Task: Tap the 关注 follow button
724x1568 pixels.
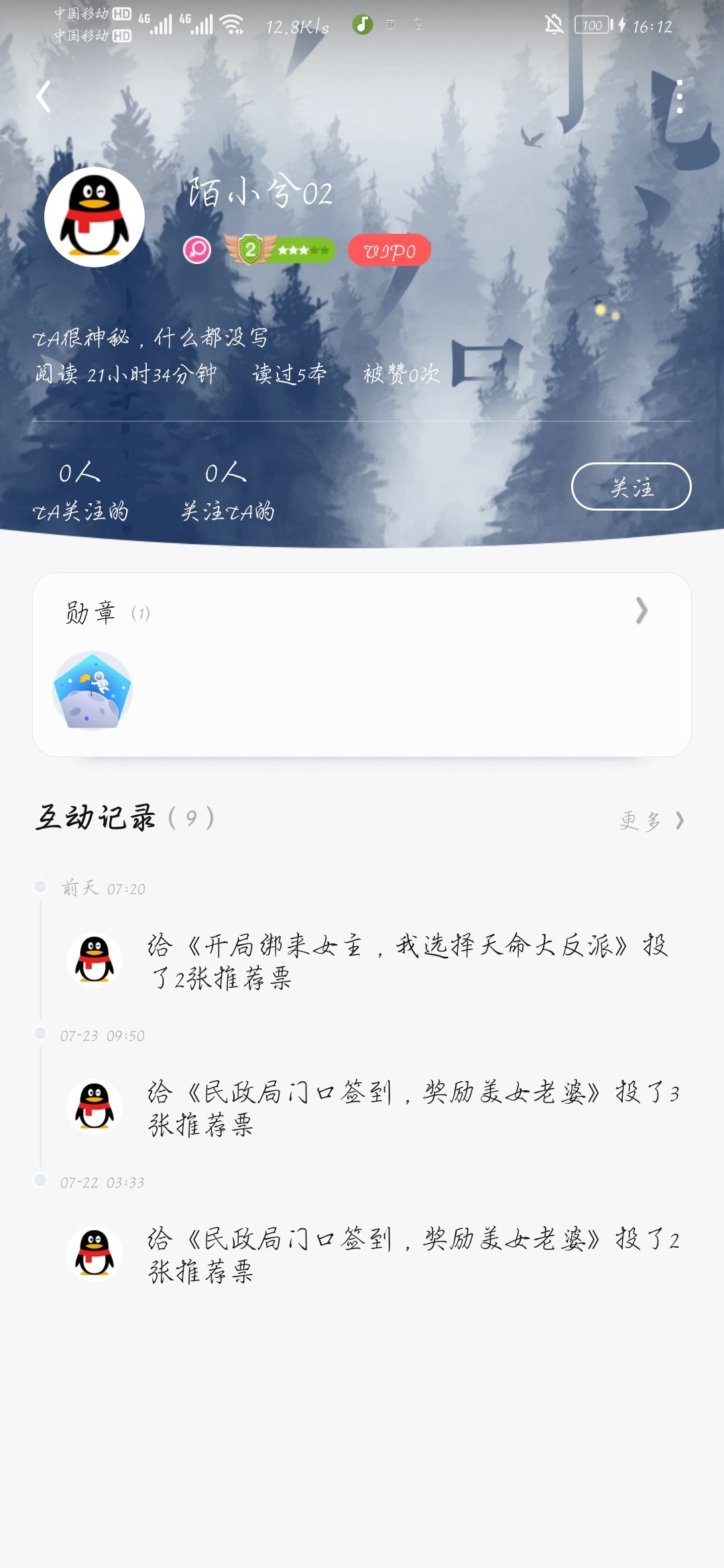Action: 631,486
